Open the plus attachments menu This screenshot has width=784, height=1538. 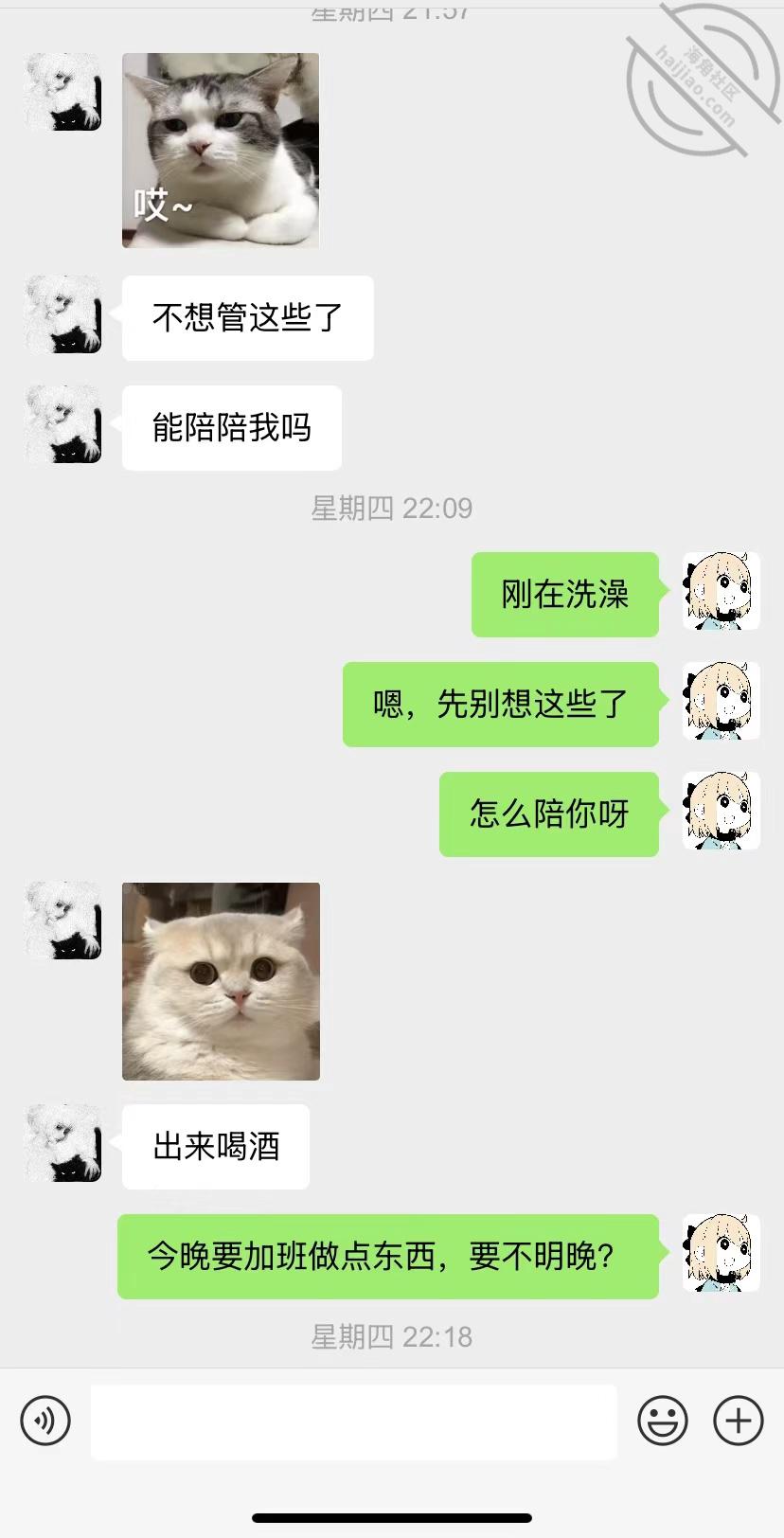coord(738,1421)
